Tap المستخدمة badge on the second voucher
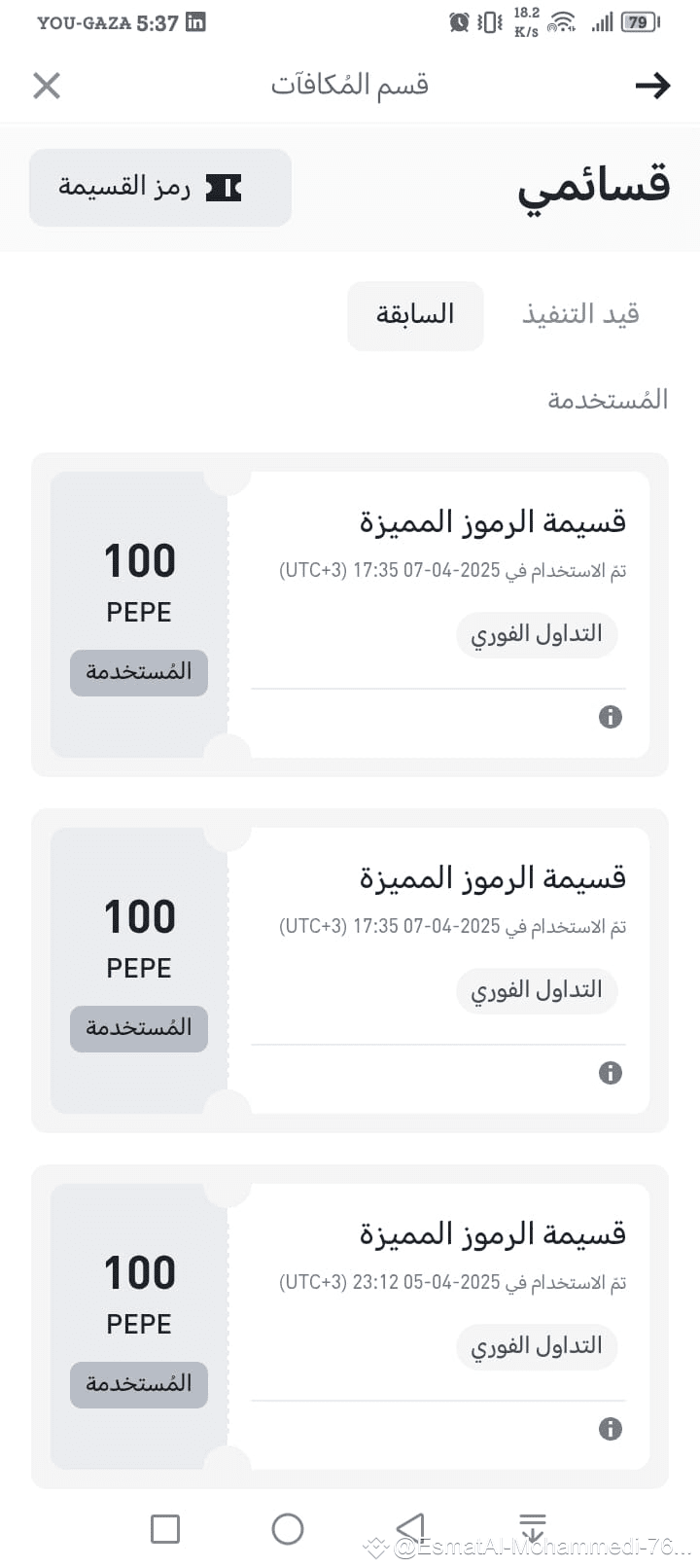The width and height of the screenshot is (700, 1568). pyautogui.click(x=138, y=1028)
